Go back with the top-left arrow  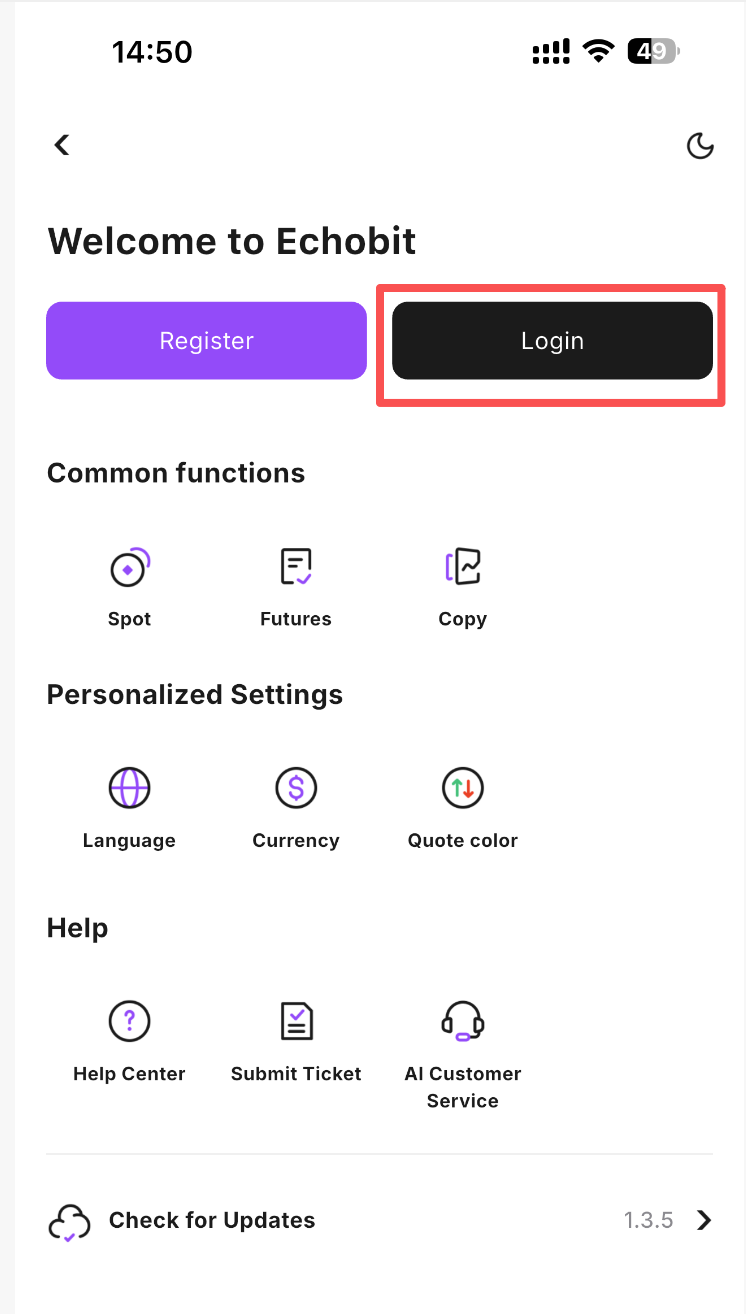point(62,145)
